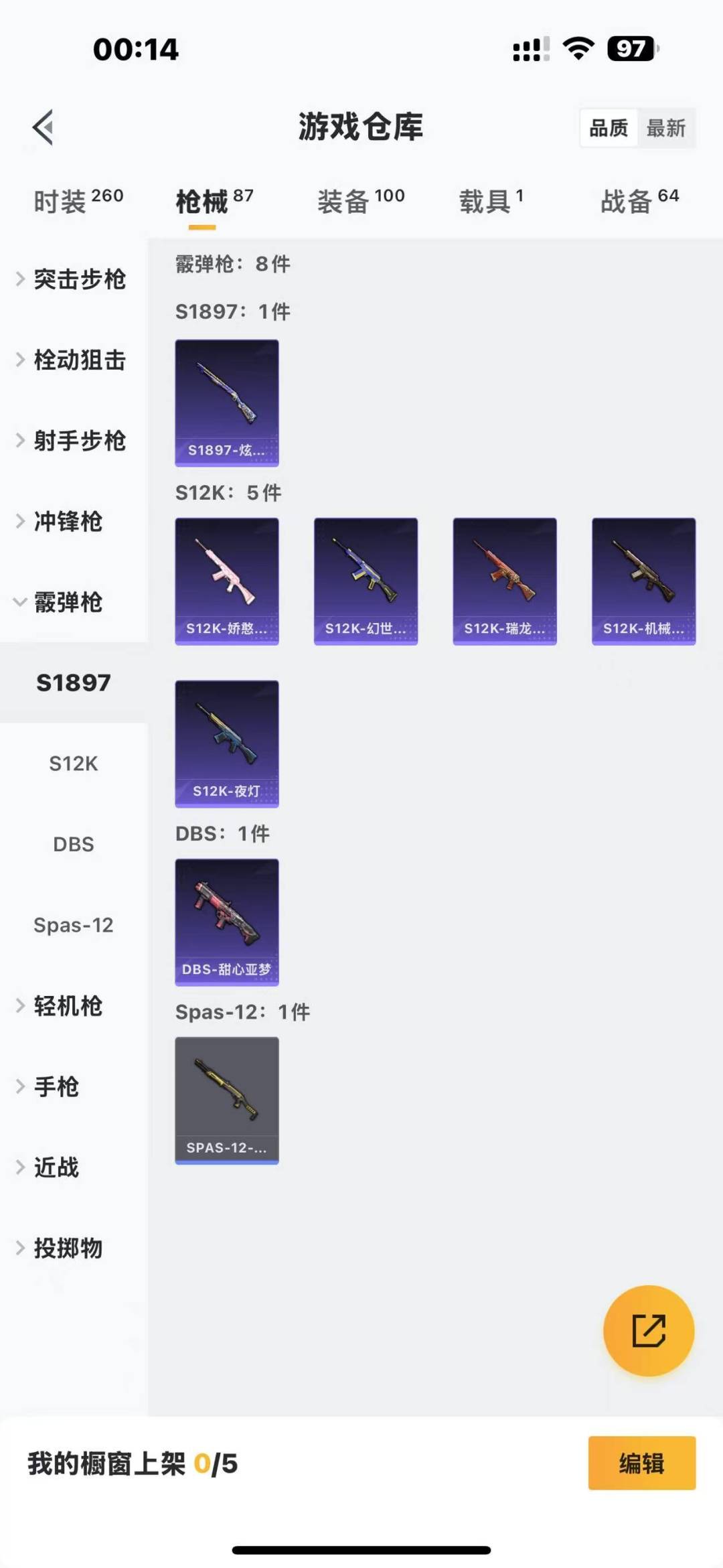Open the 载具 tab
The image size is (723, 1568).
(491, 201)
